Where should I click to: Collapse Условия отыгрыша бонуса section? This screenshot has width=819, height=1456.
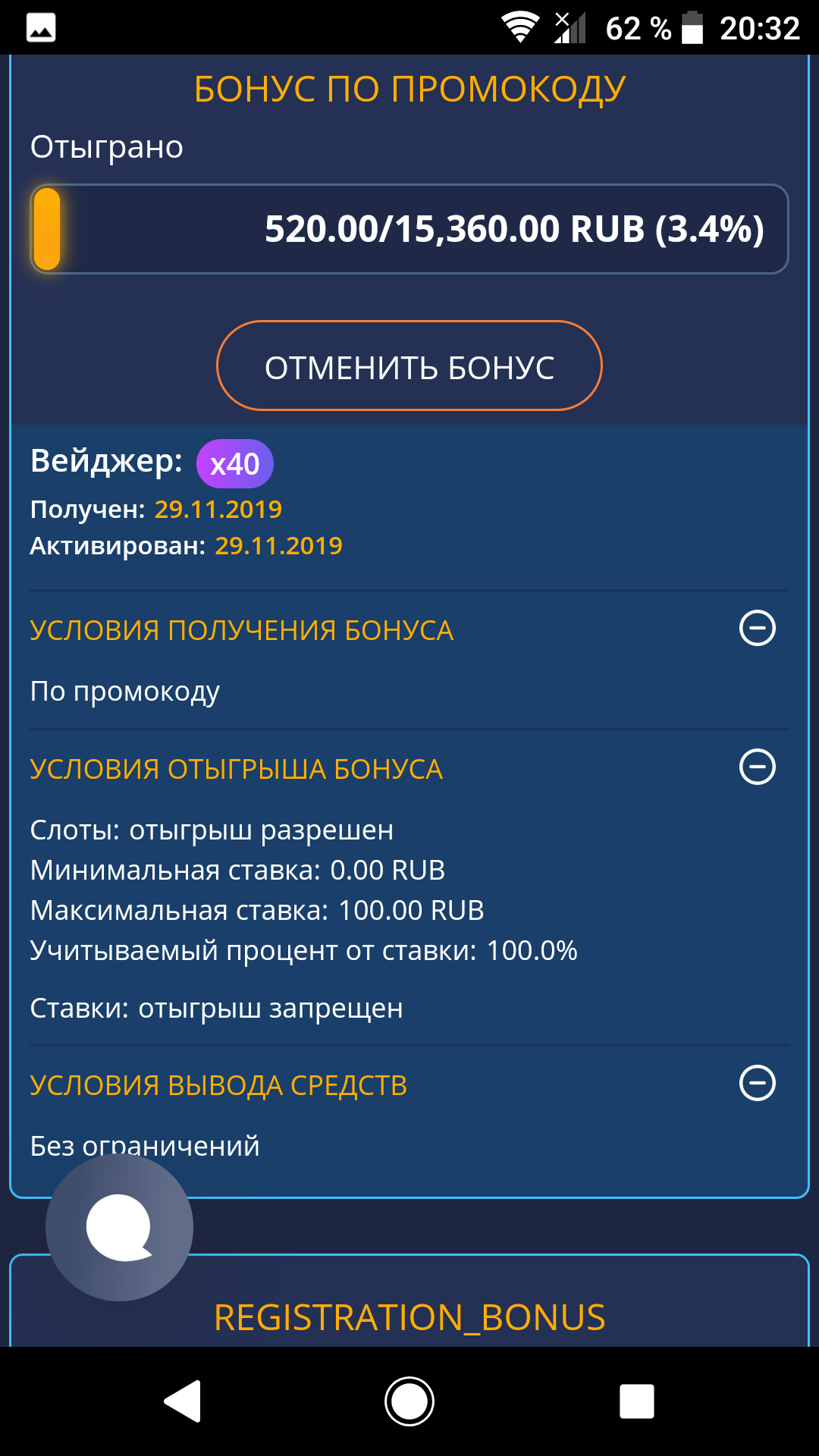pyautogui.click(x=757, y=767)
